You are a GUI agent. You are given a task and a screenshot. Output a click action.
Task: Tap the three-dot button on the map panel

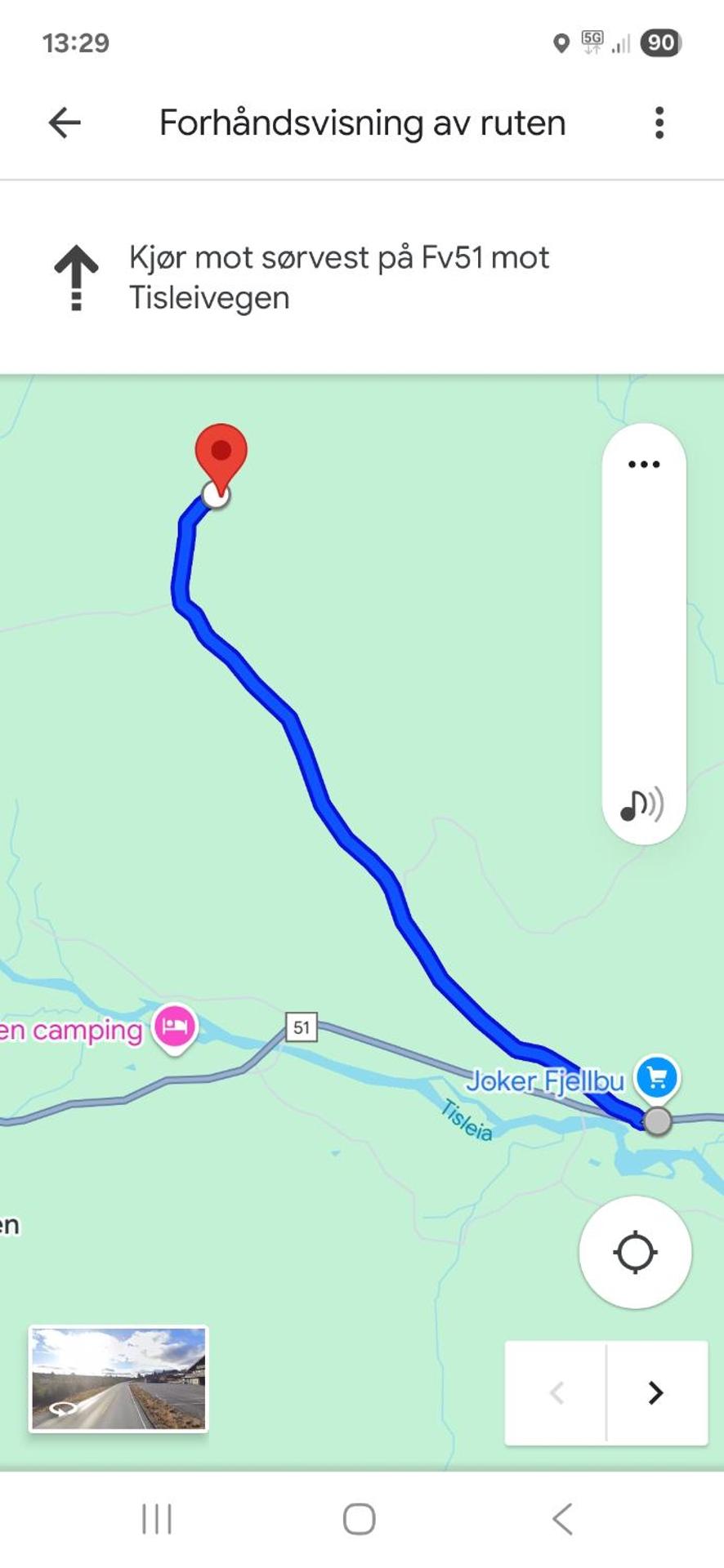[x=644, y=465]
